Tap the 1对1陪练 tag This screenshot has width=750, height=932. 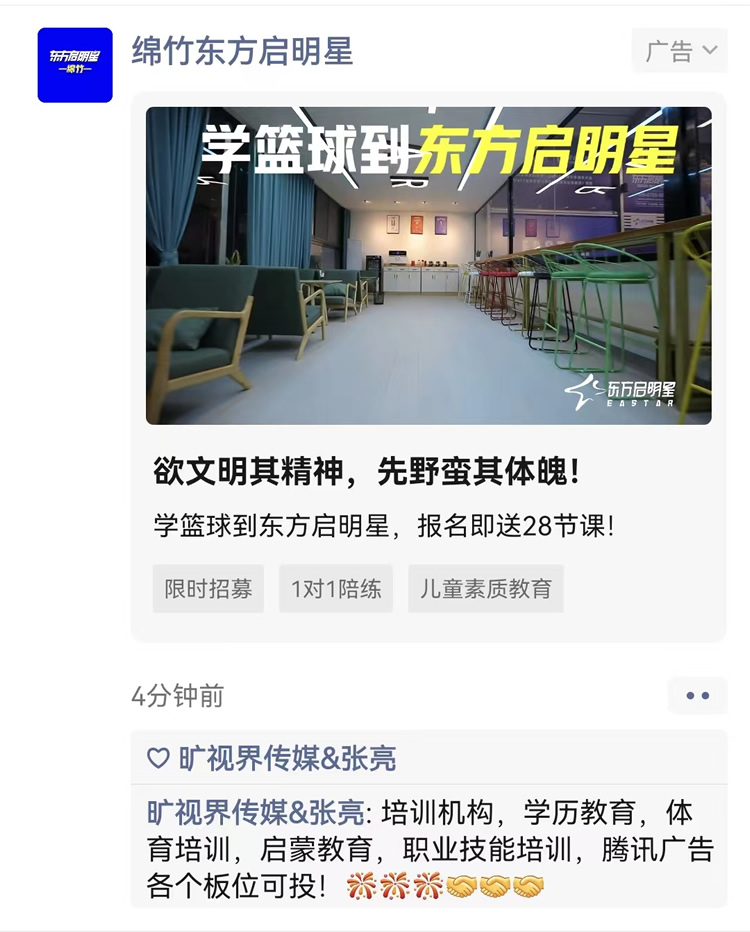(x=336, y=589)
